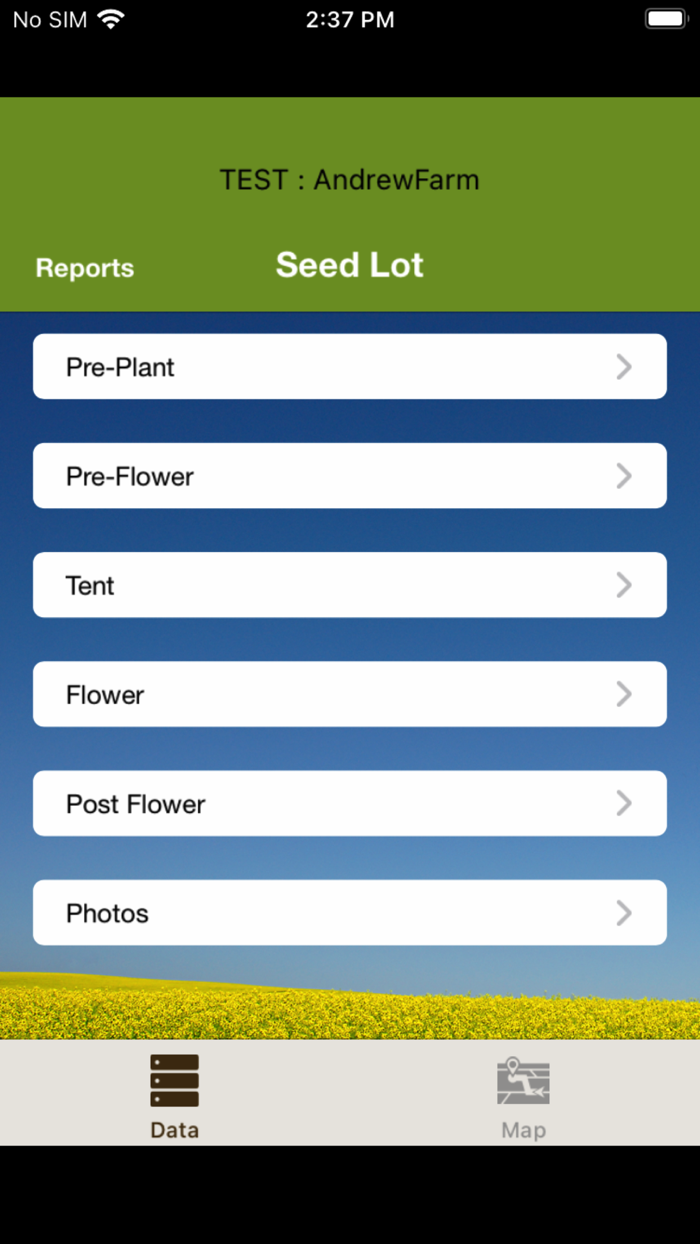Viewport: 700px width, 1244px height.
Task: Open Post Flower data
Action: tap(349, 803)
